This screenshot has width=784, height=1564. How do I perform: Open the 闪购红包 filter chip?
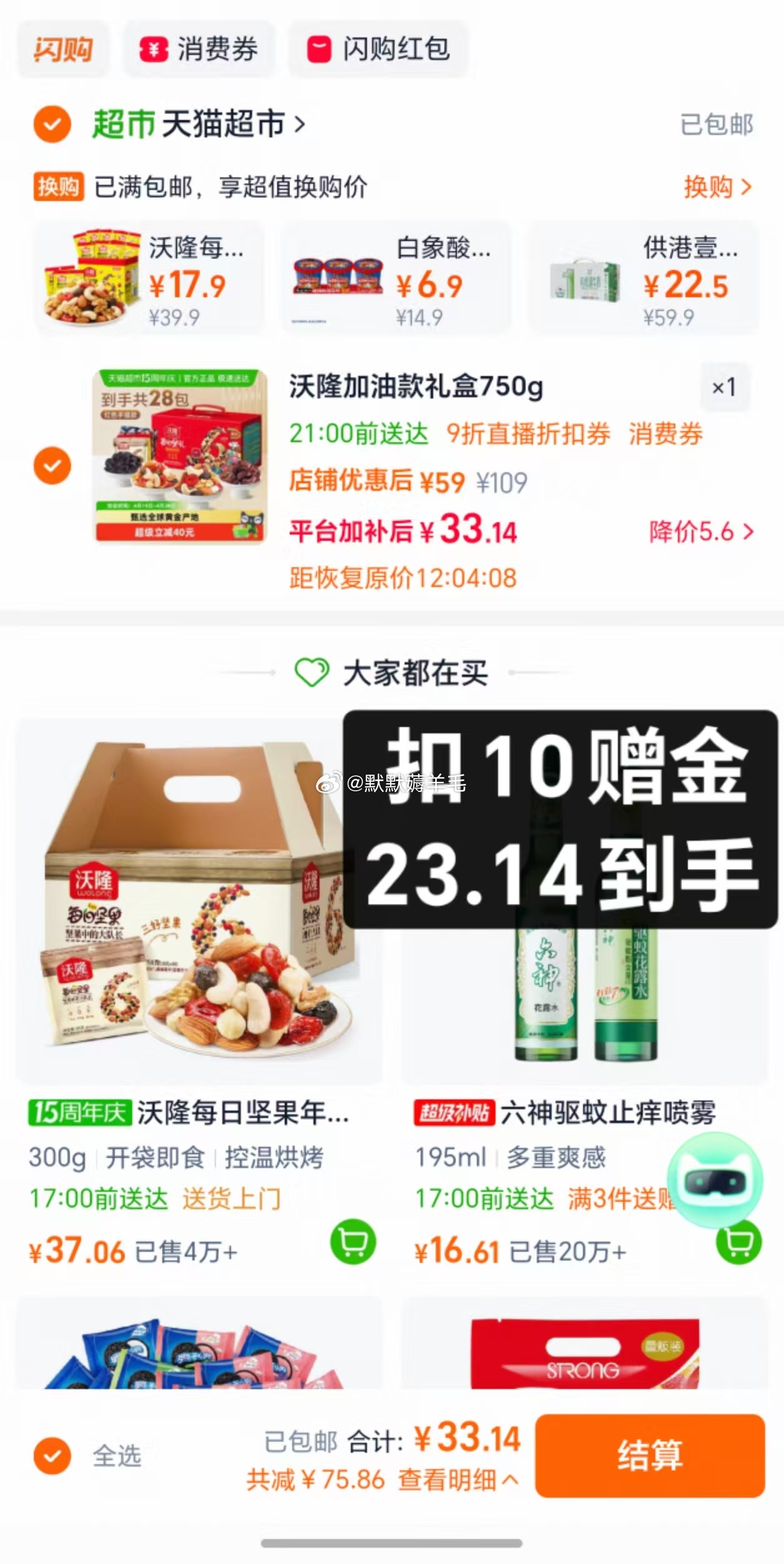[x=378, y=49]
